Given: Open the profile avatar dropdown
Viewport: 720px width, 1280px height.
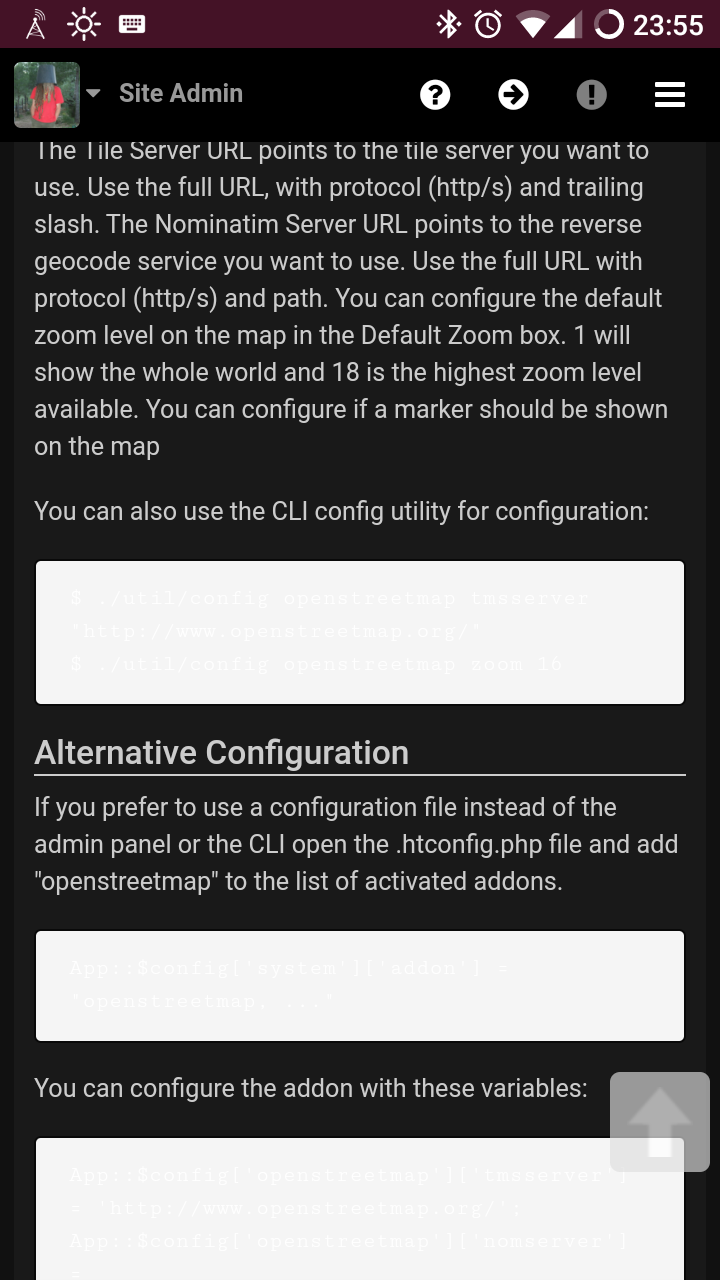Looking at the screenshot, I should pyautogui.click(x=58, y=95).
